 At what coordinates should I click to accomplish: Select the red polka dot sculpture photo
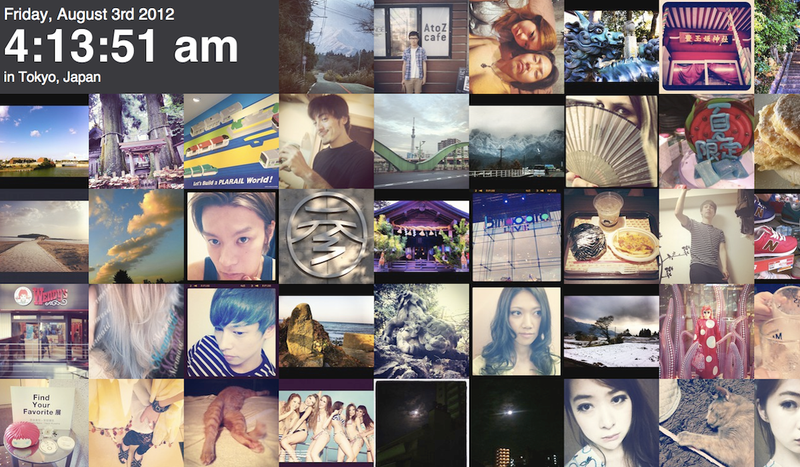[x=705, y=330]
